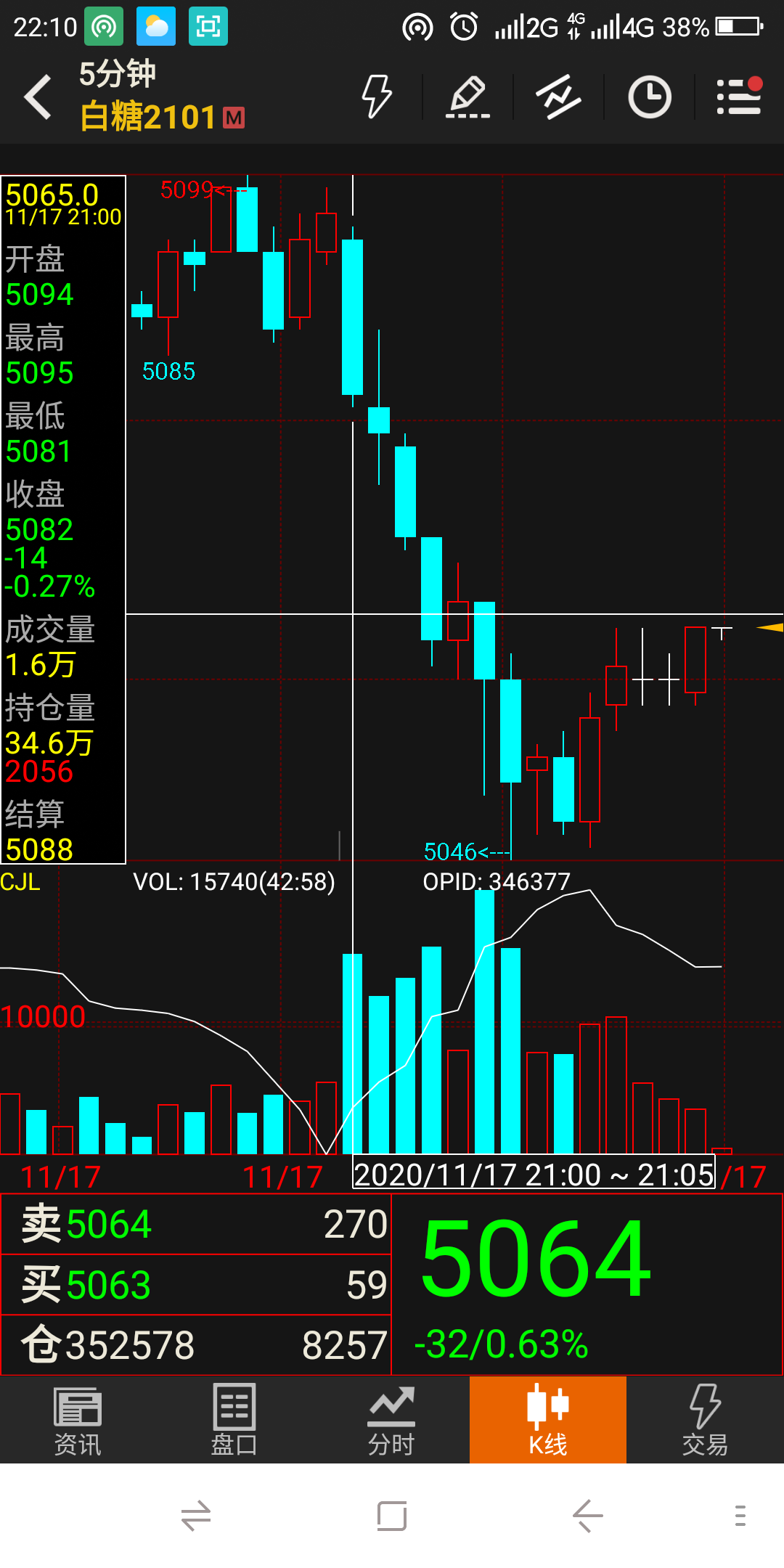Select the K线 tab
Screen dimensions: 784x1568
547,1421
